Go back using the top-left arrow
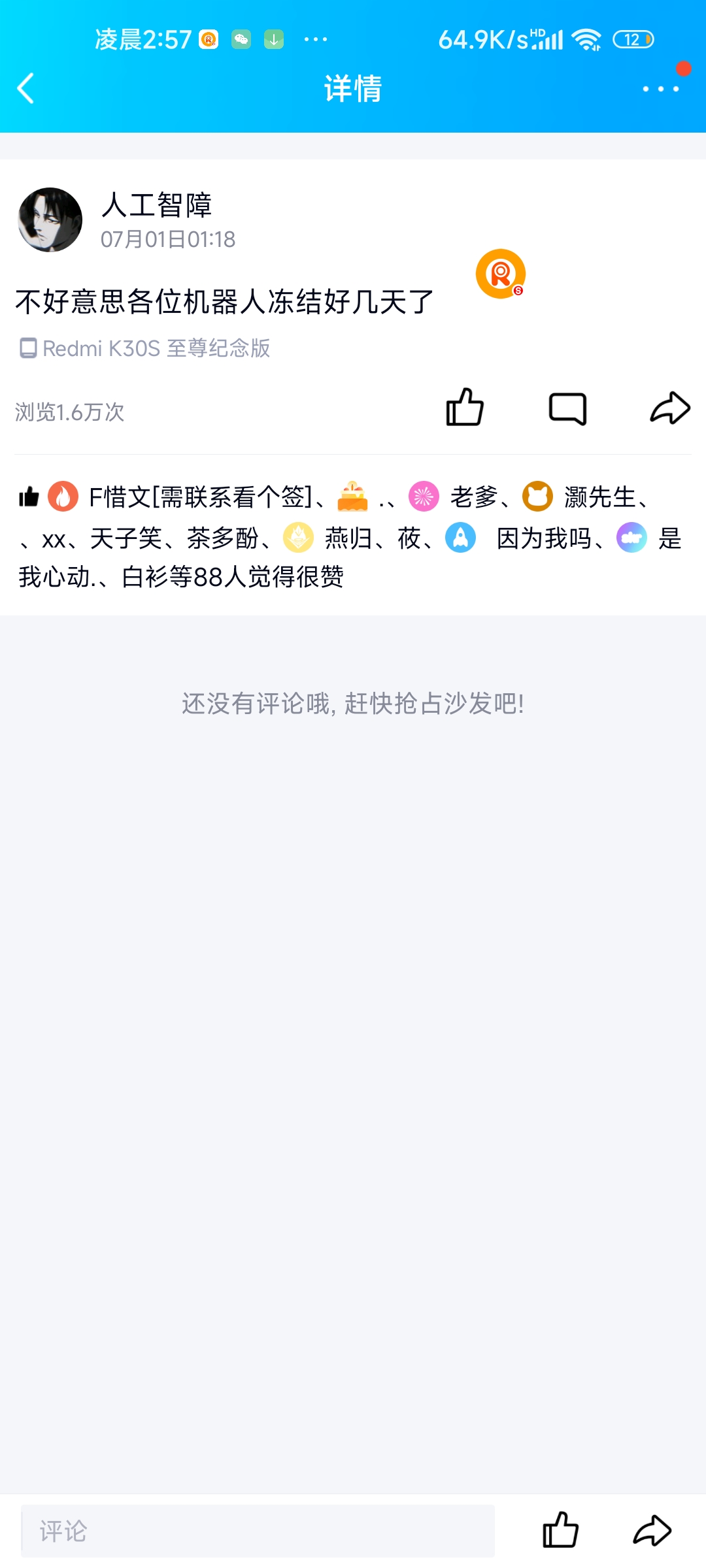This screenshot has height=1568, width=706. (x=26, y=89)
